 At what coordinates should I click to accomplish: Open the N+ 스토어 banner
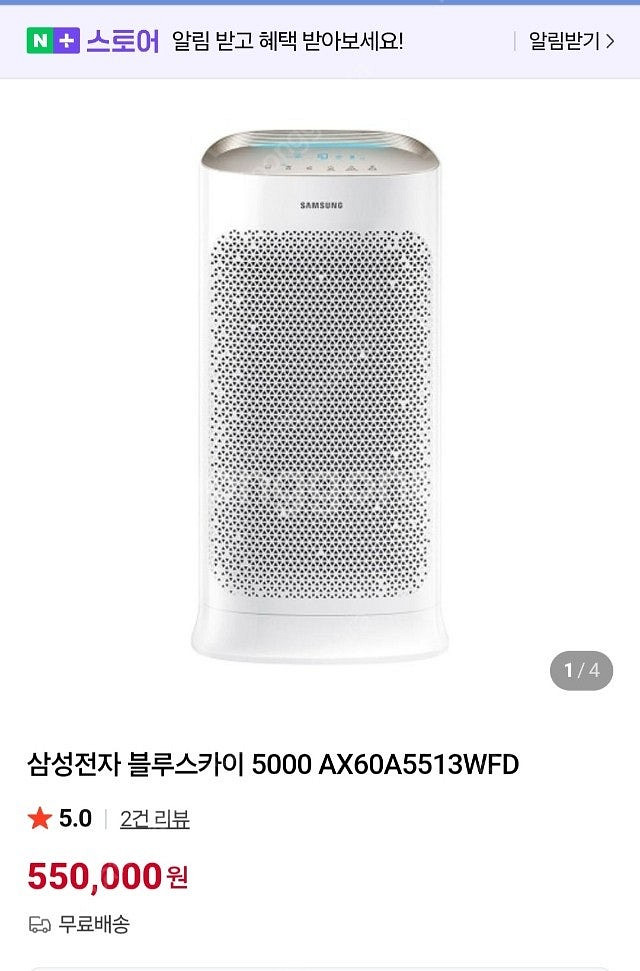[x=93, y=41]
